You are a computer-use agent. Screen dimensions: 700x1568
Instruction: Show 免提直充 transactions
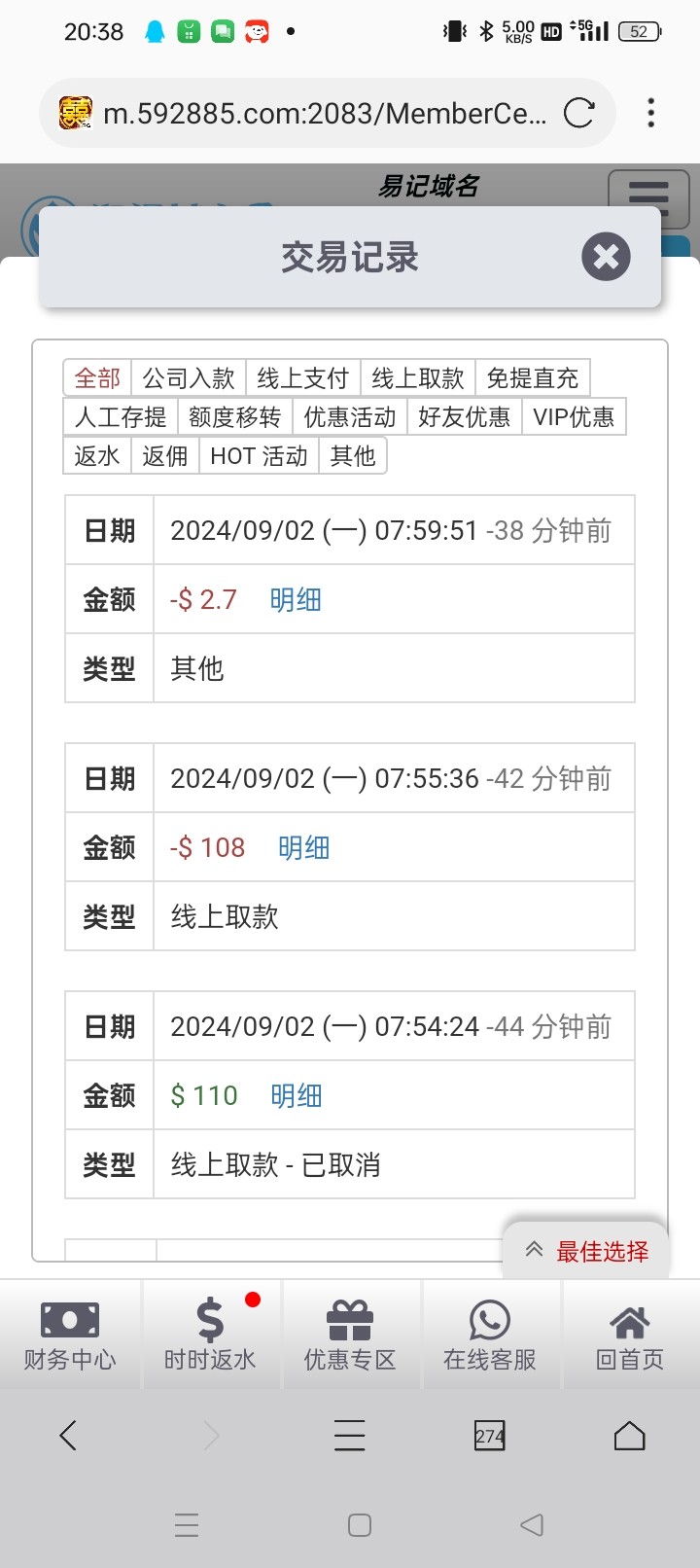click(533, 377)
